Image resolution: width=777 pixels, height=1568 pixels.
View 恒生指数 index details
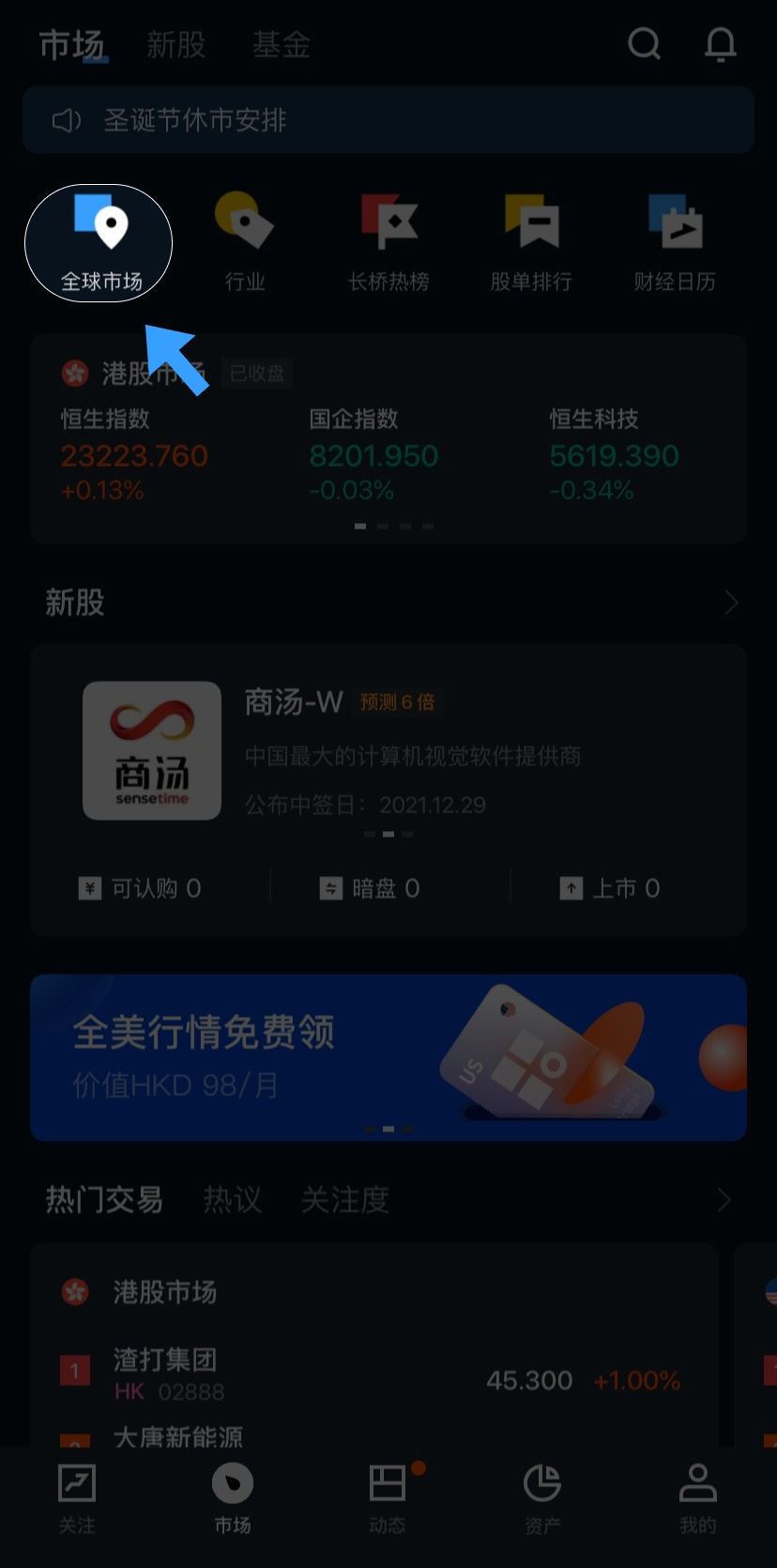coord(133,454)
